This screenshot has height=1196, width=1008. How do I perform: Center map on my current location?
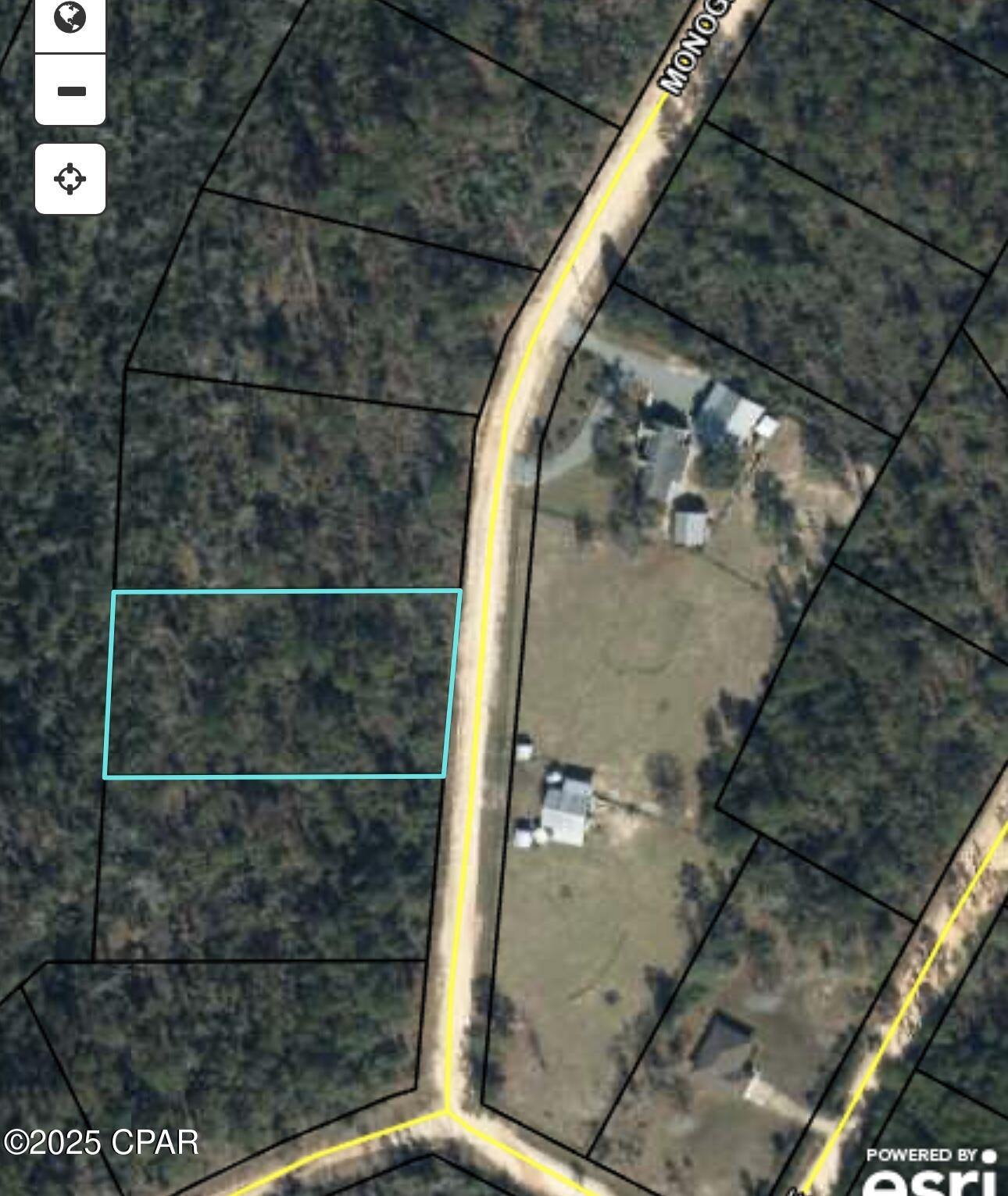(70, 179)
